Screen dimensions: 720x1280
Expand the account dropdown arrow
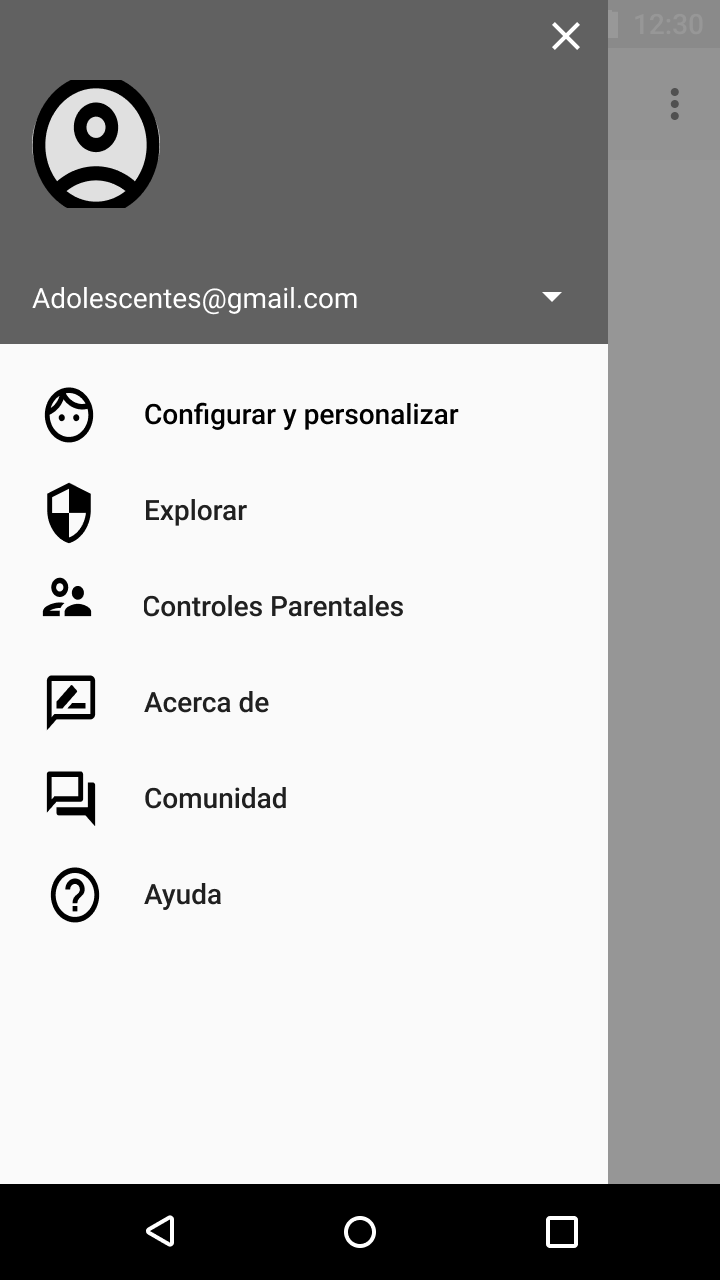coord(551,297)
